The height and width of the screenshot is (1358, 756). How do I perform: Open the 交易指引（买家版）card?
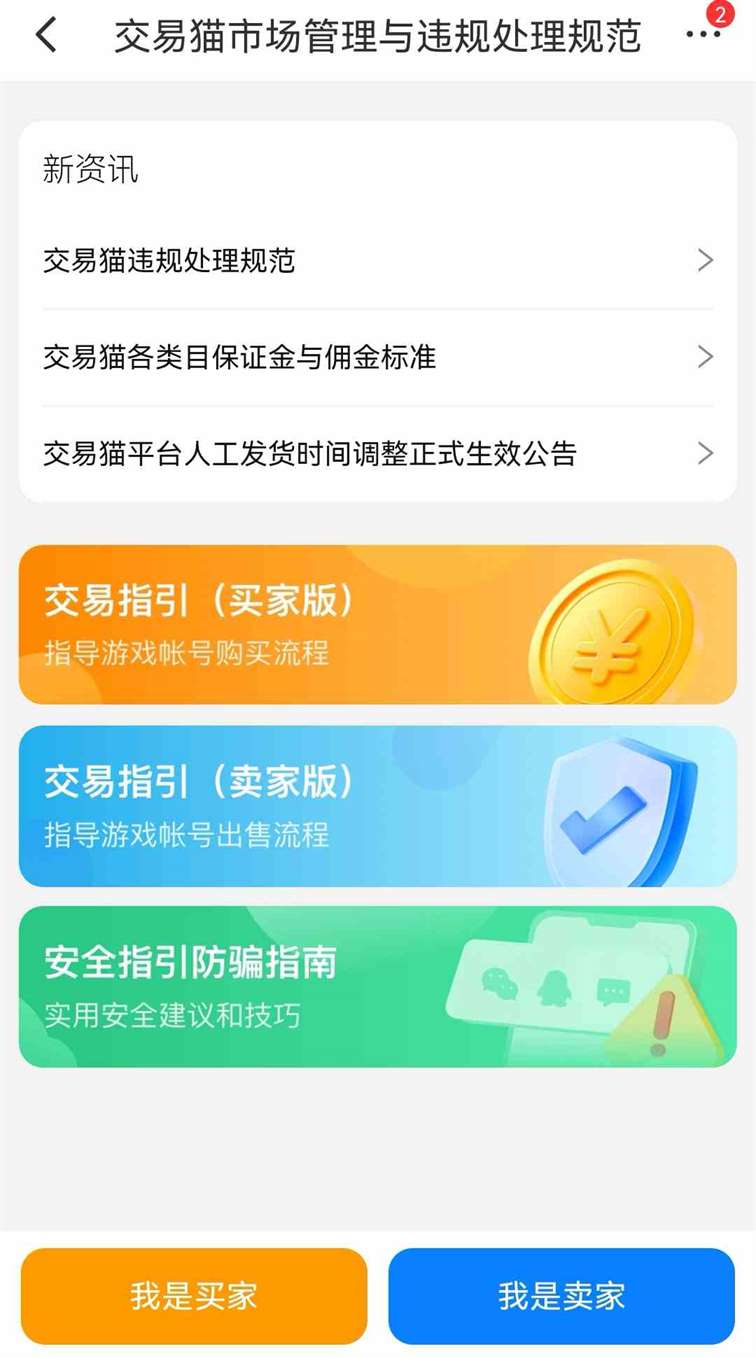[x=378, y=625]
